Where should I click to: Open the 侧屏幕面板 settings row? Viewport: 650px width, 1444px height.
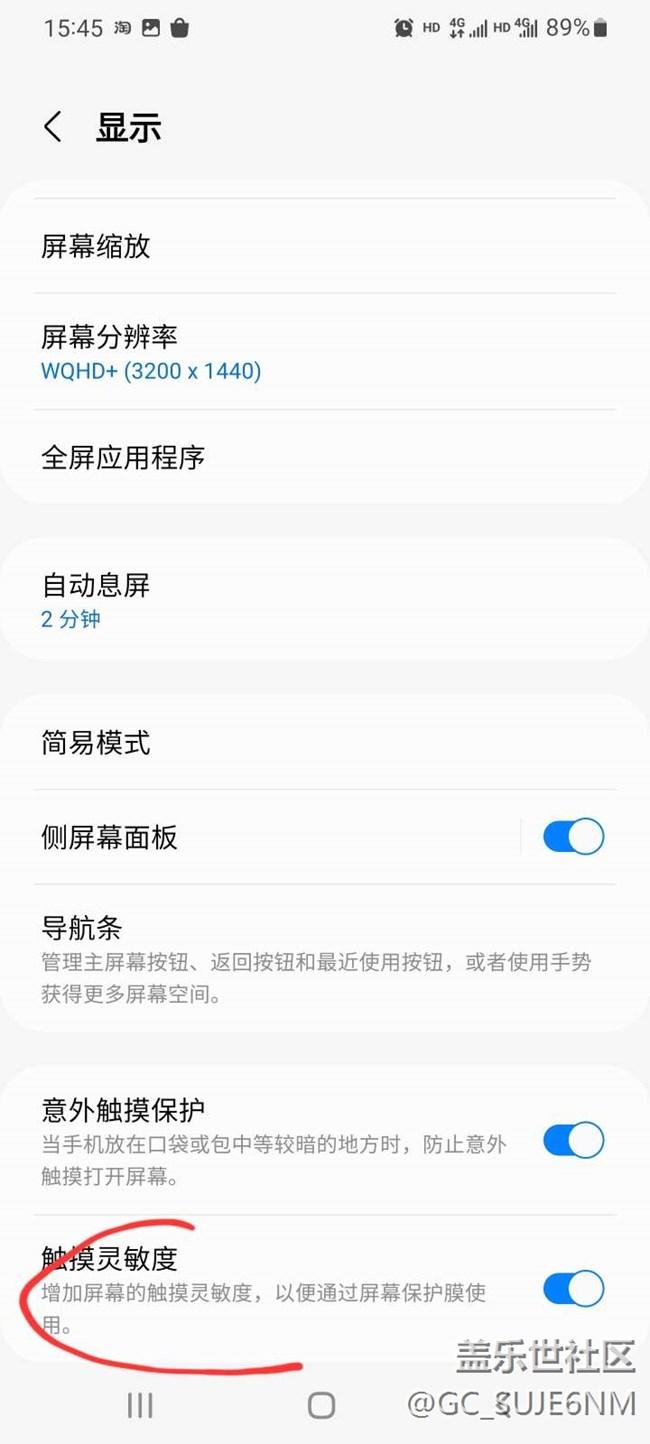[x=260, y=837]
